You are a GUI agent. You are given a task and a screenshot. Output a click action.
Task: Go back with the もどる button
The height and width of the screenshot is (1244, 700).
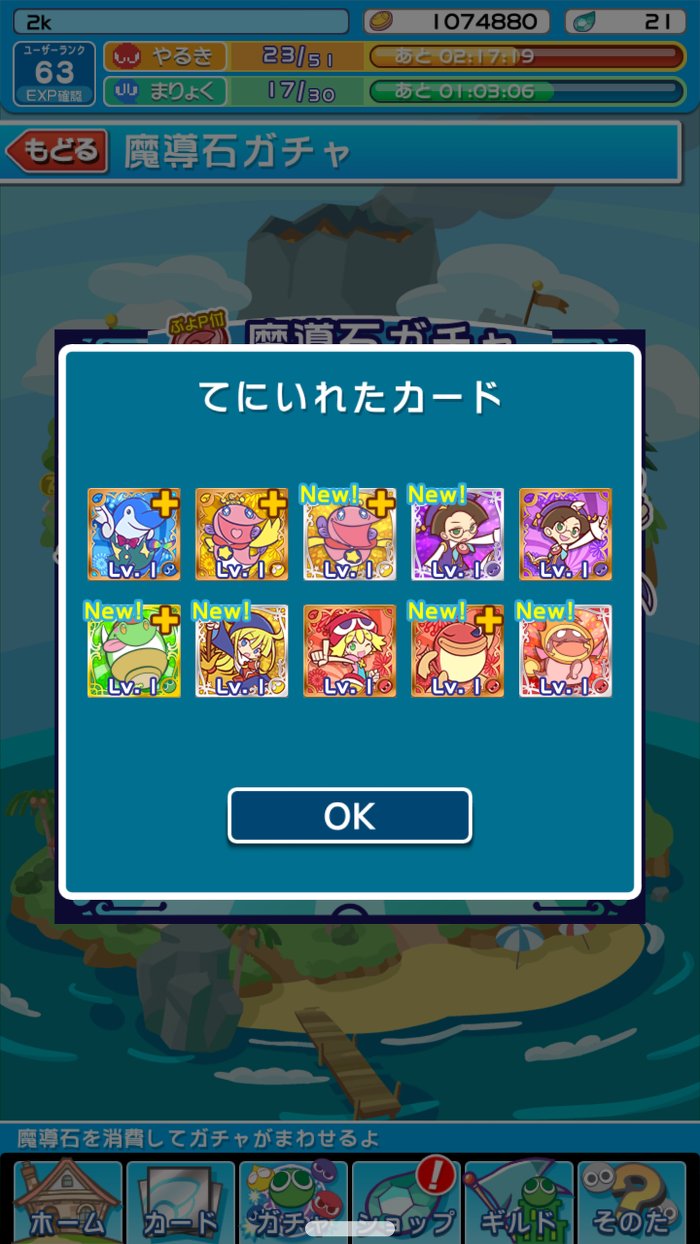(x=57, y=152)
